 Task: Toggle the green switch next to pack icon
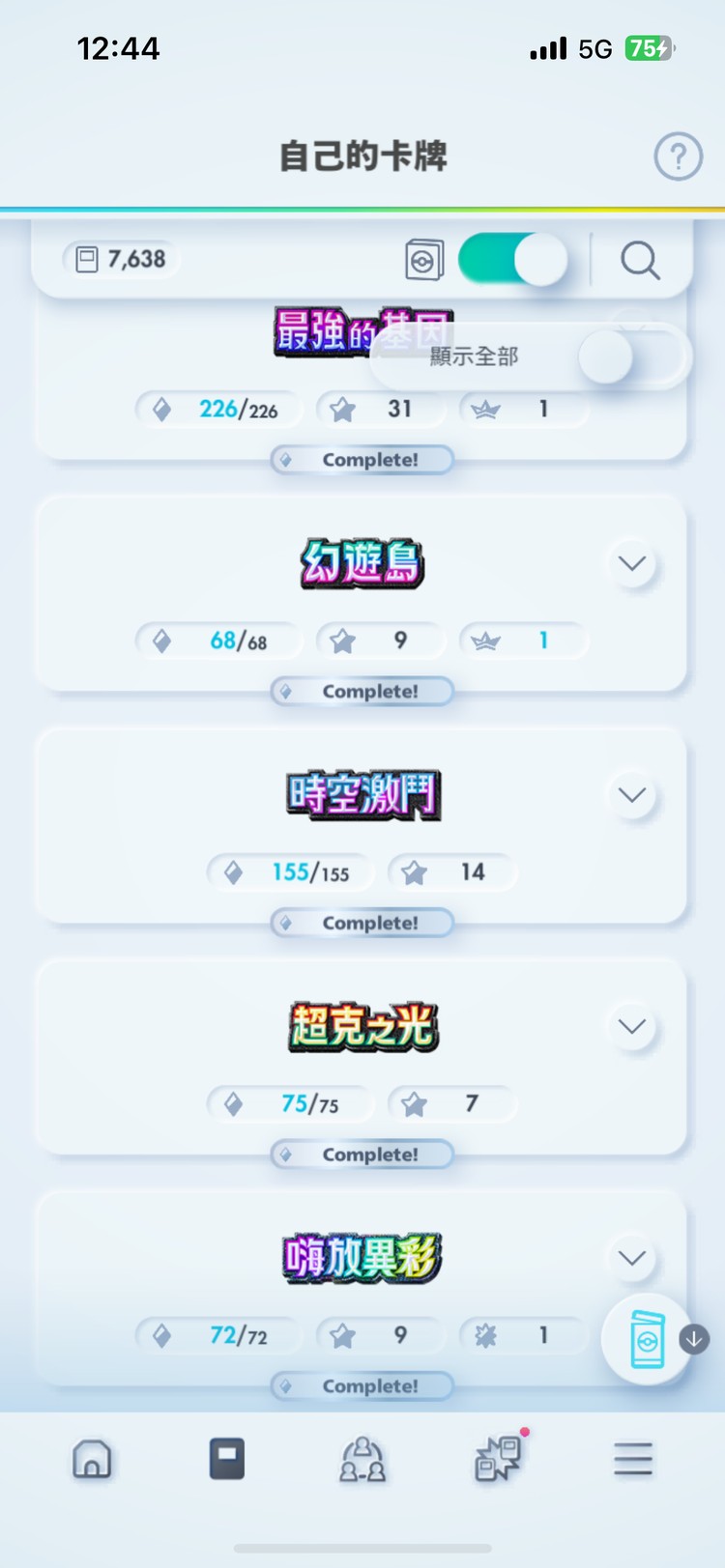(x=511, y=260)
